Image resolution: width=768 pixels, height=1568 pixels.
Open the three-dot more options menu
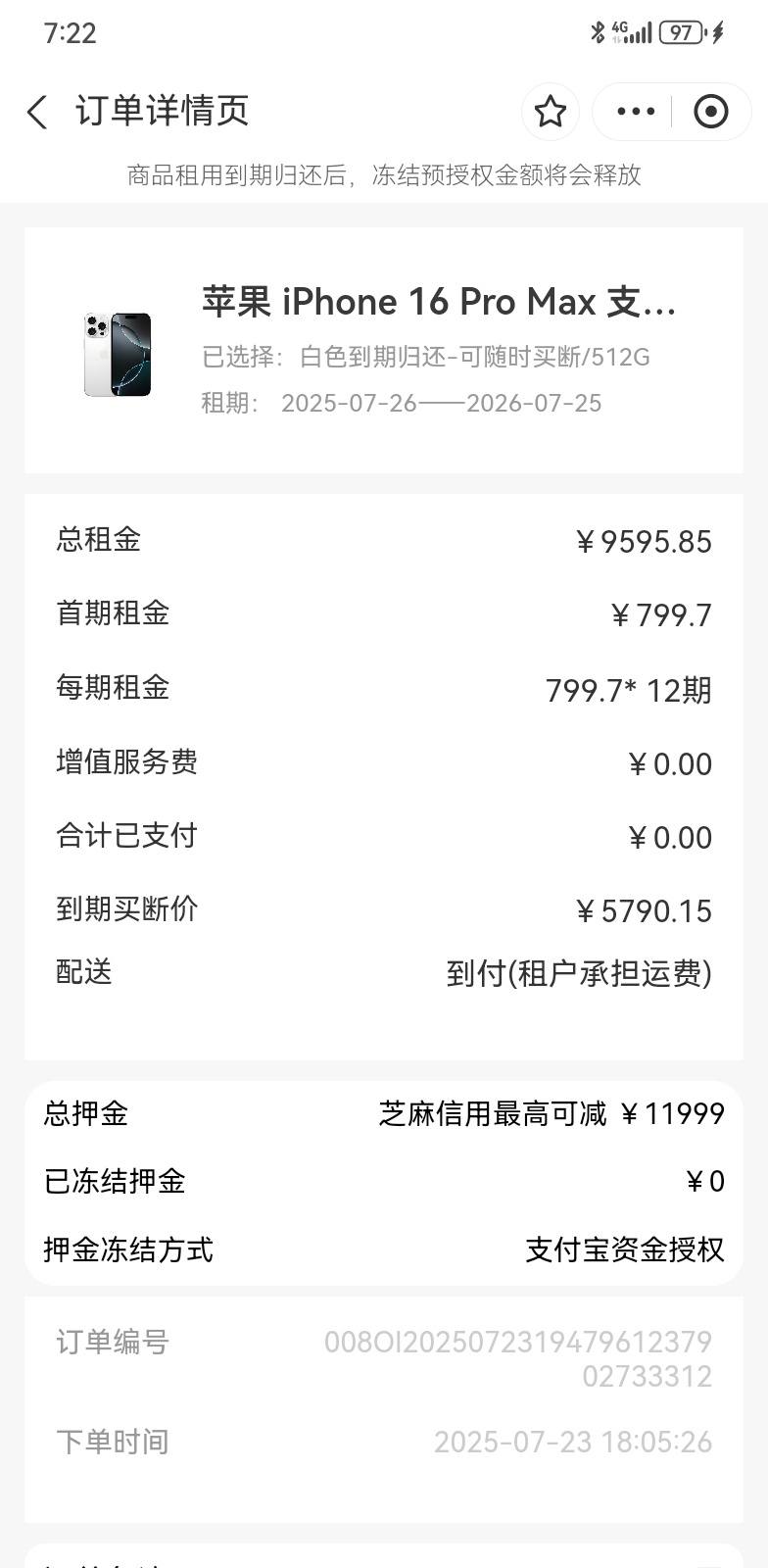(x=636, y=112)
